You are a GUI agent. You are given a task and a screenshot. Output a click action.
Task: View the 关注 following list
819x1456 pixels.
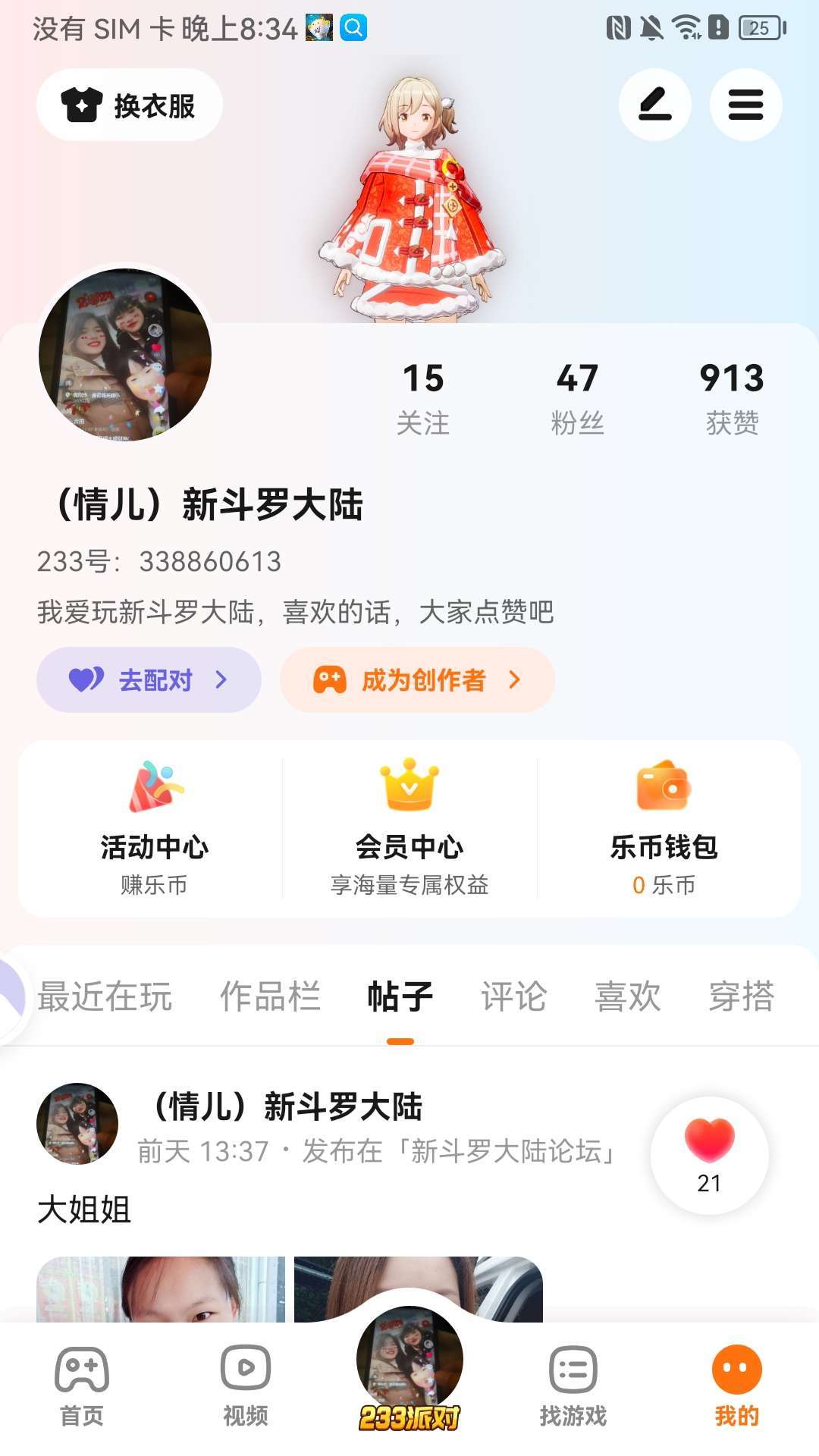pos(423,398)
